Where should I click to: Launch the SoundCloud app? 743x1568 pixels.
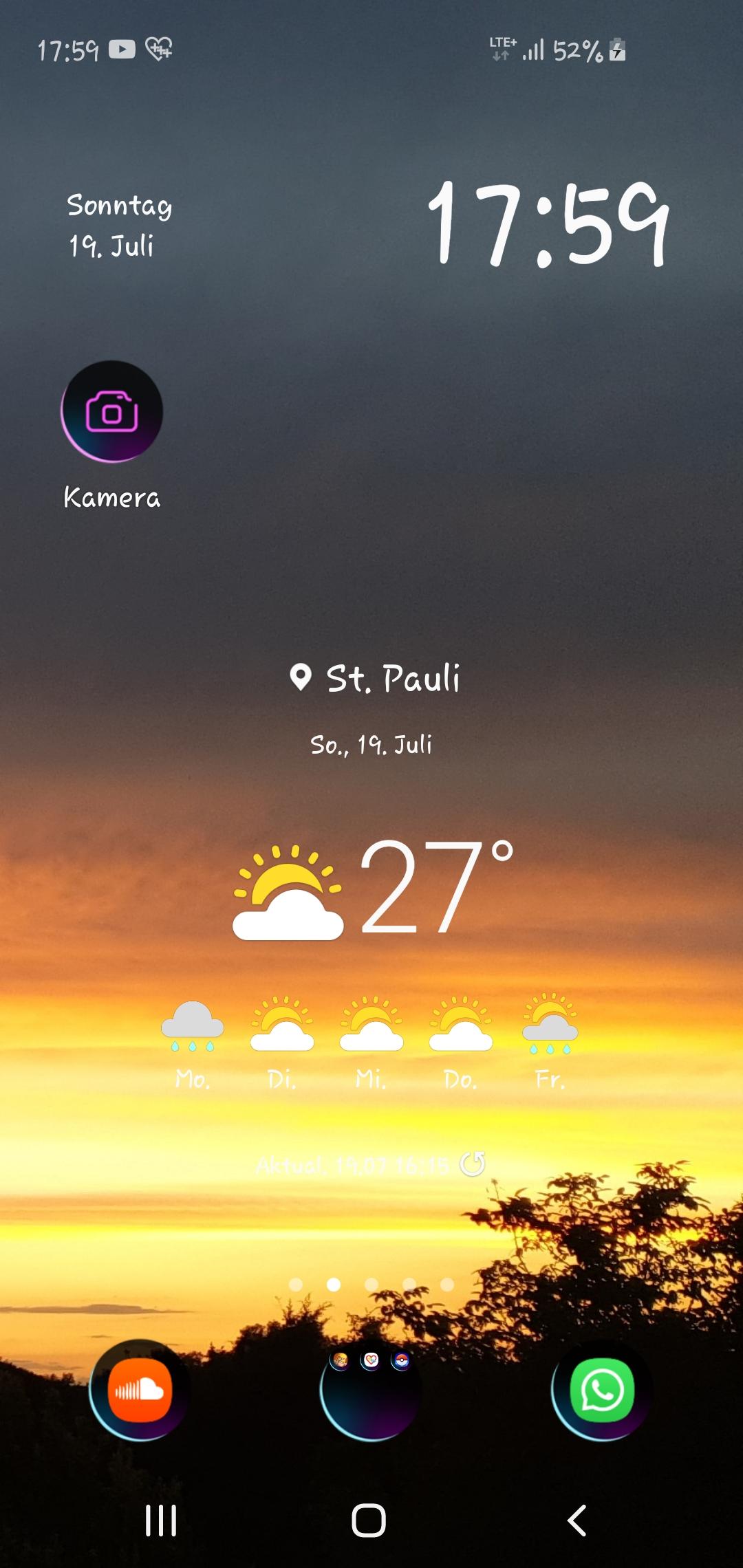tap(140, 1390)
